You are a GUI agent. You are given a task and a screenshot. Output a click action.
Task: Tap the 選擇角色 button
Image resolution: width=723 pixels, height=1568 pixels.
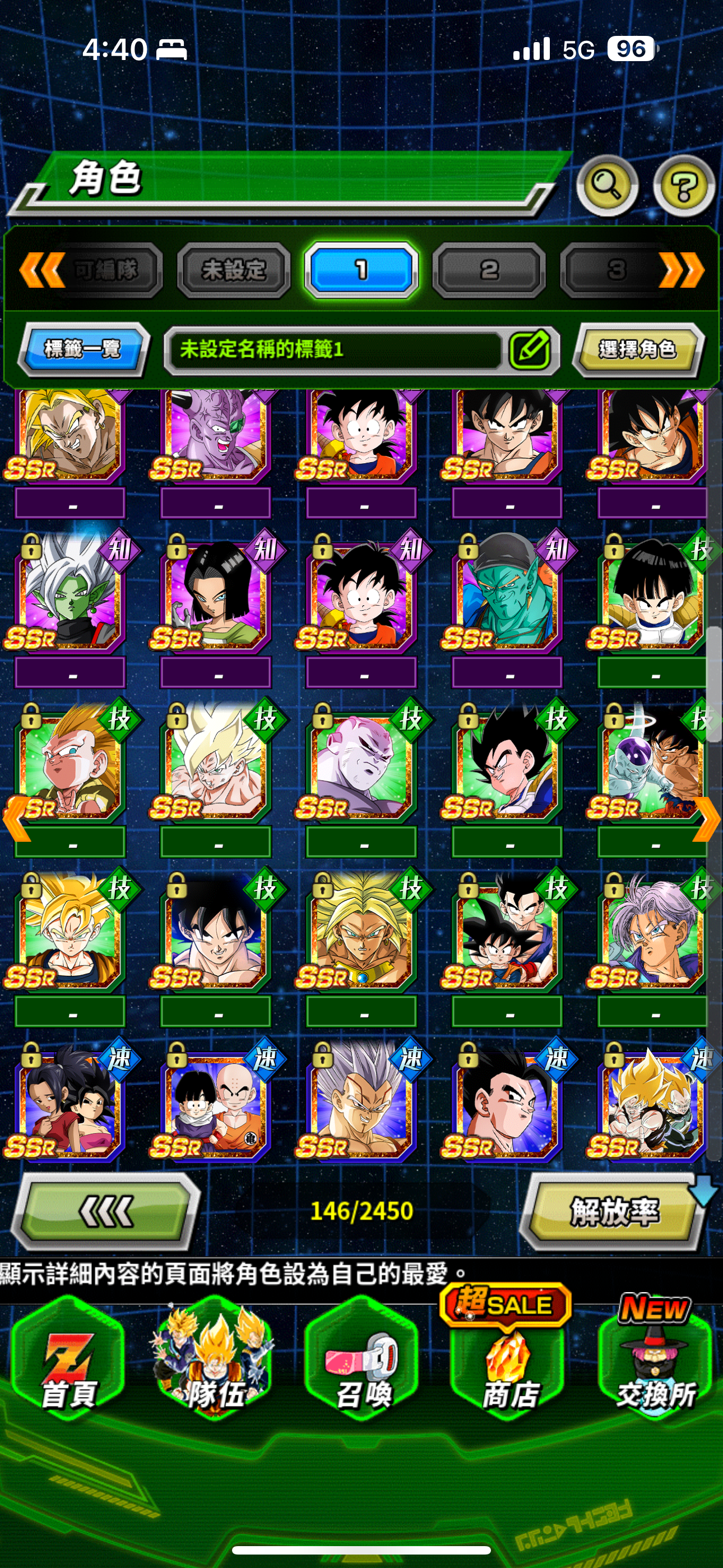(637, 349)
